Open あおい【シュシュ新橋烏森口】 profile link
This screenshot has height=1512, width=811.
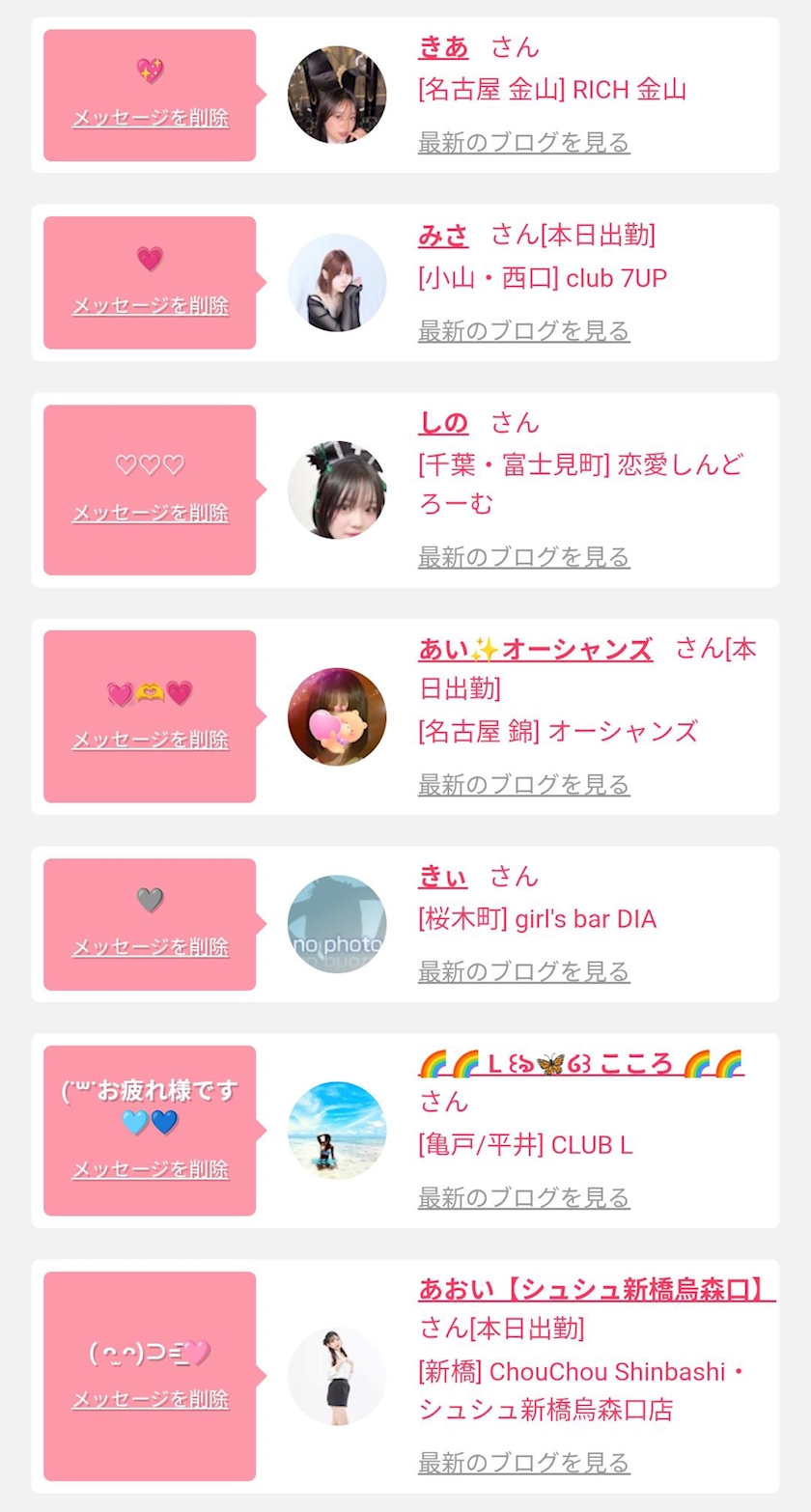[597, 1289]
